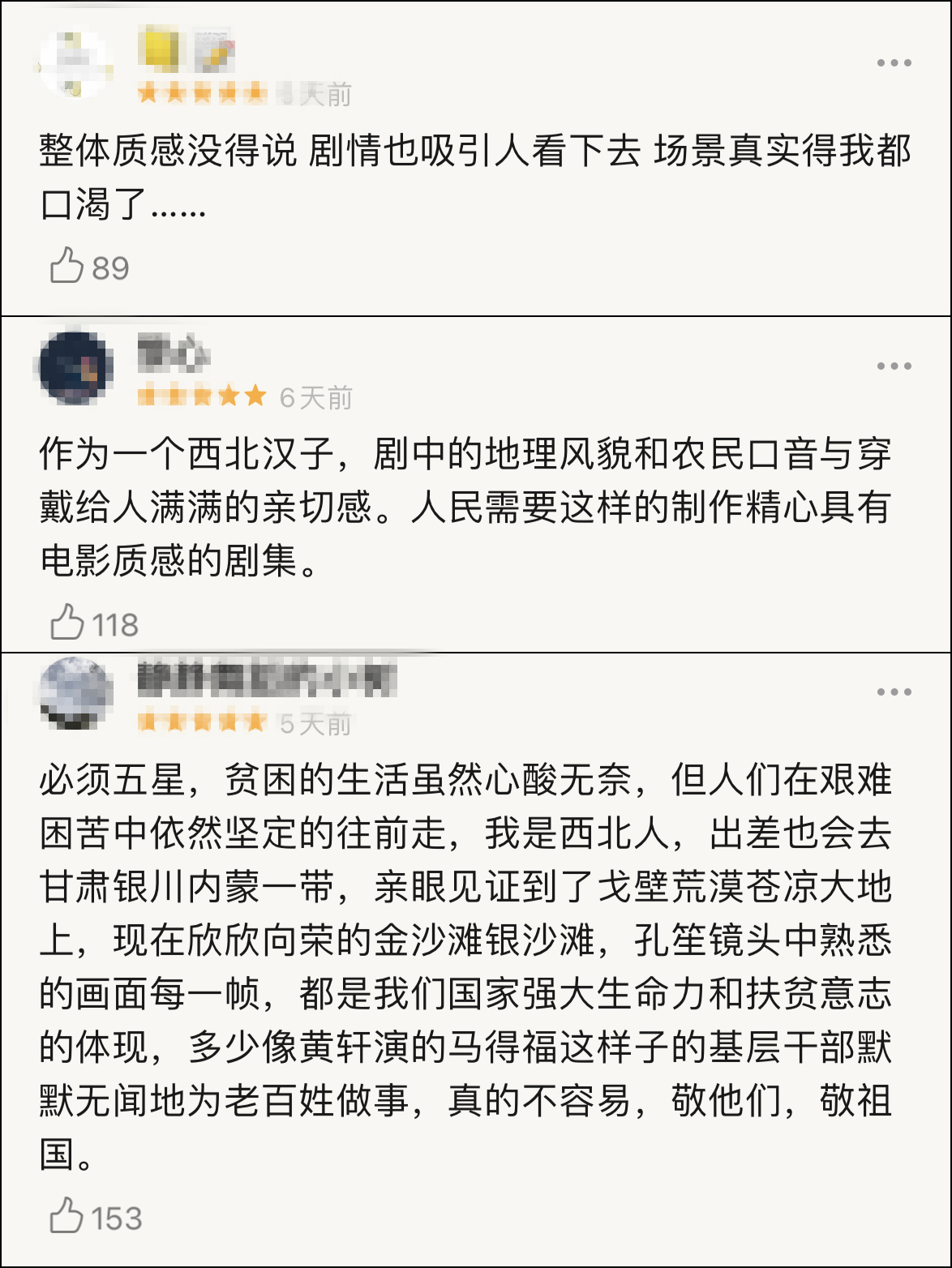This screenshot has height=1268, width=952.
Task: Open avatar of the 整体质感没得说 reviewer
Action: coord(75,65)
